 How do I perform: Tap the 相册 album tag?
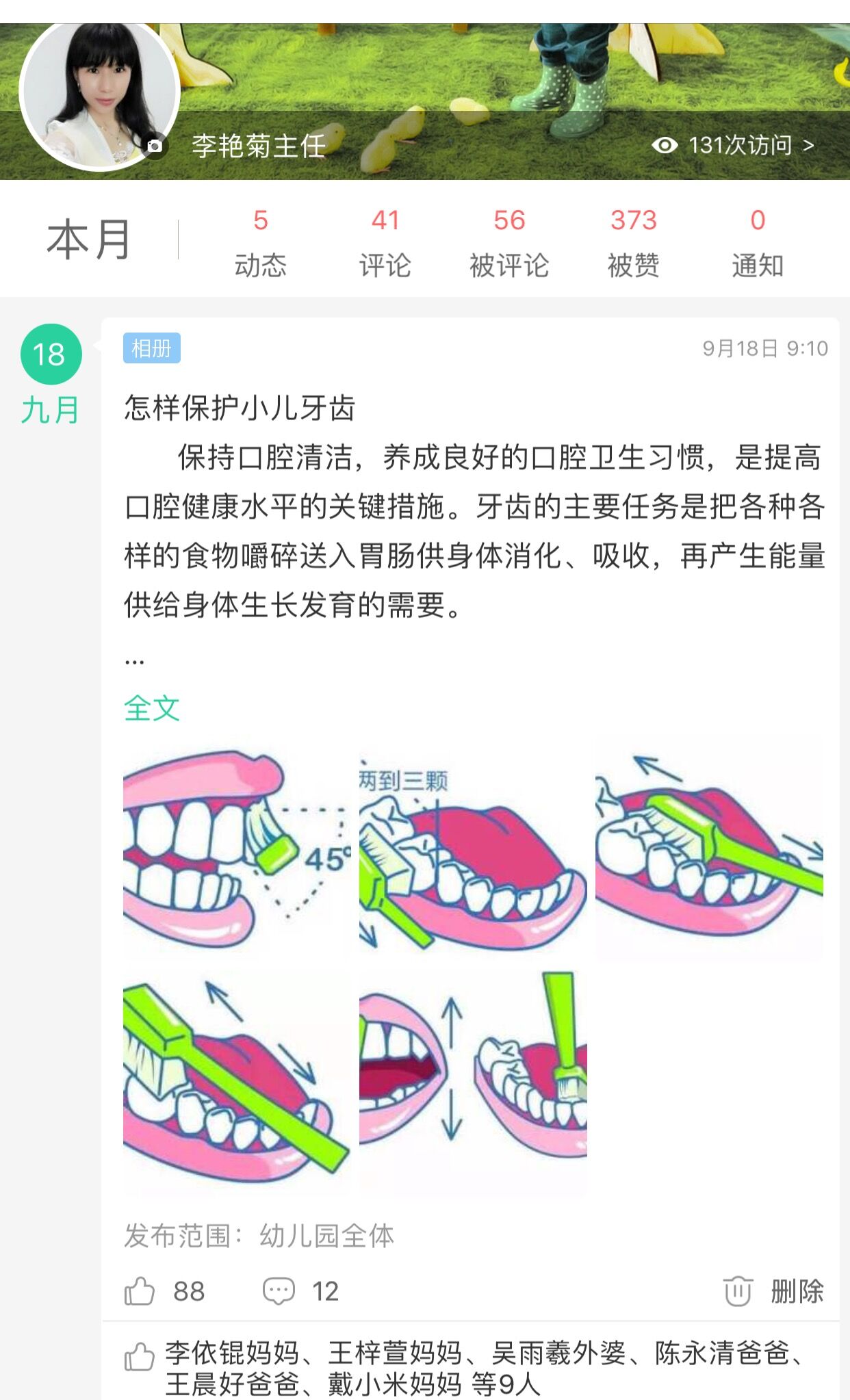[151, 348]
